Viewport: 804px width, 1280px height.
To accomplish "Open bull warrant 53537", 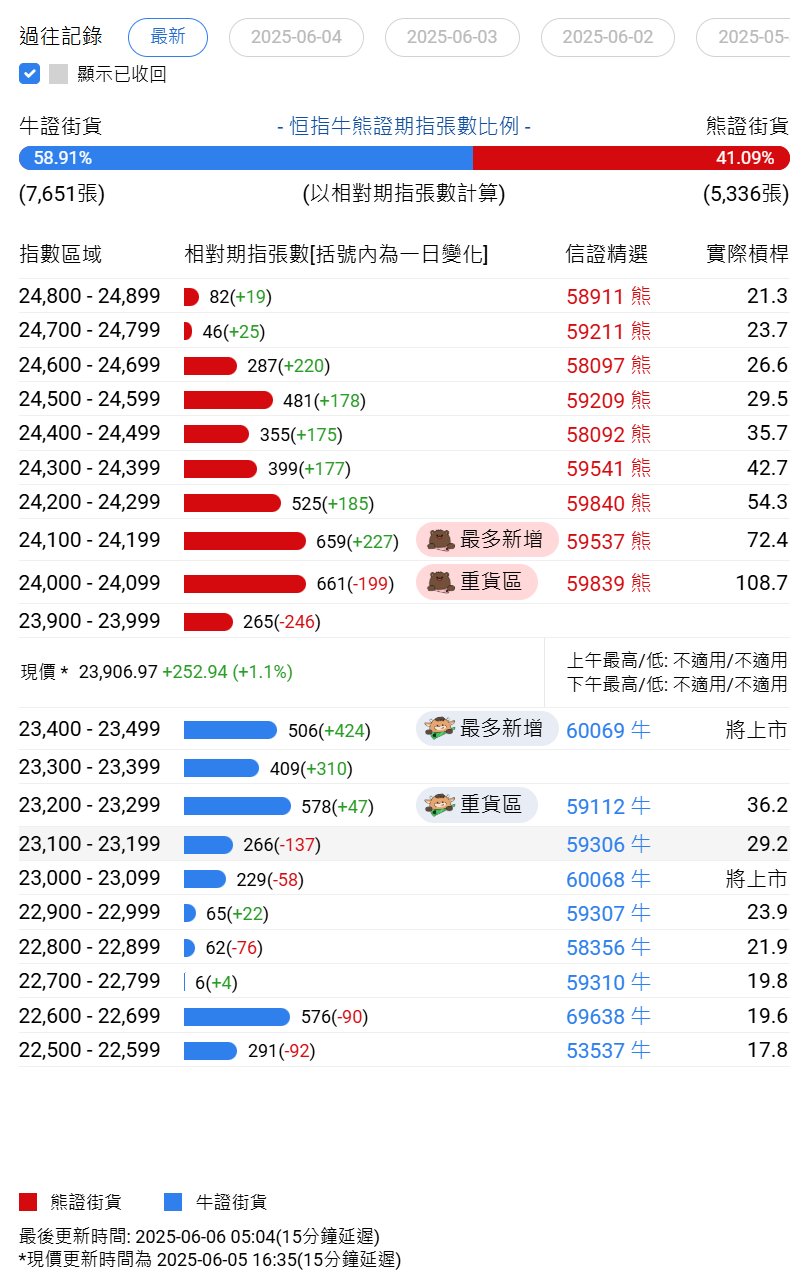I will [608, 1051].
